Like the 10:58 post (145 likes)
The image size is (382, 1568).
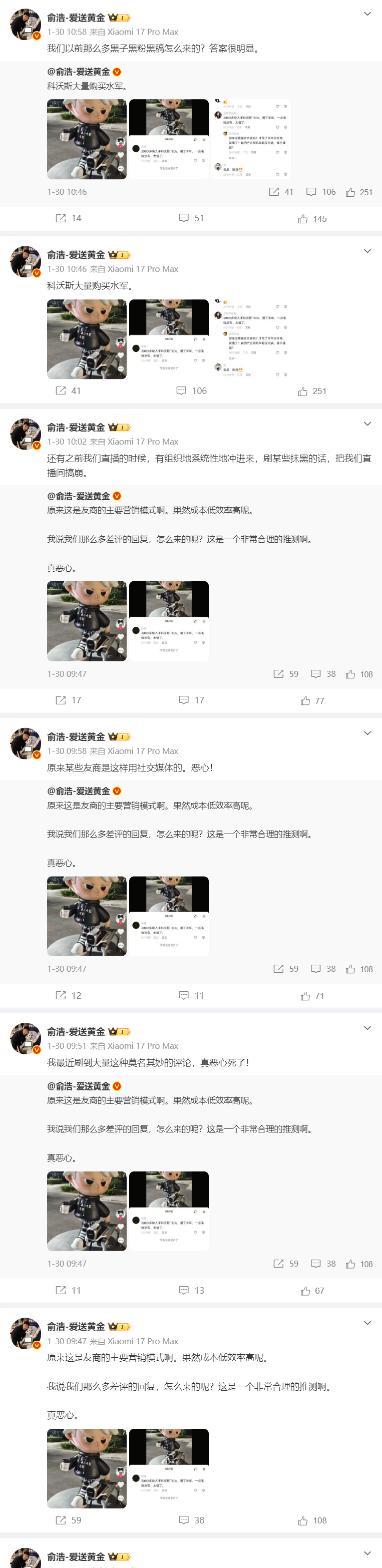[312, 218]
